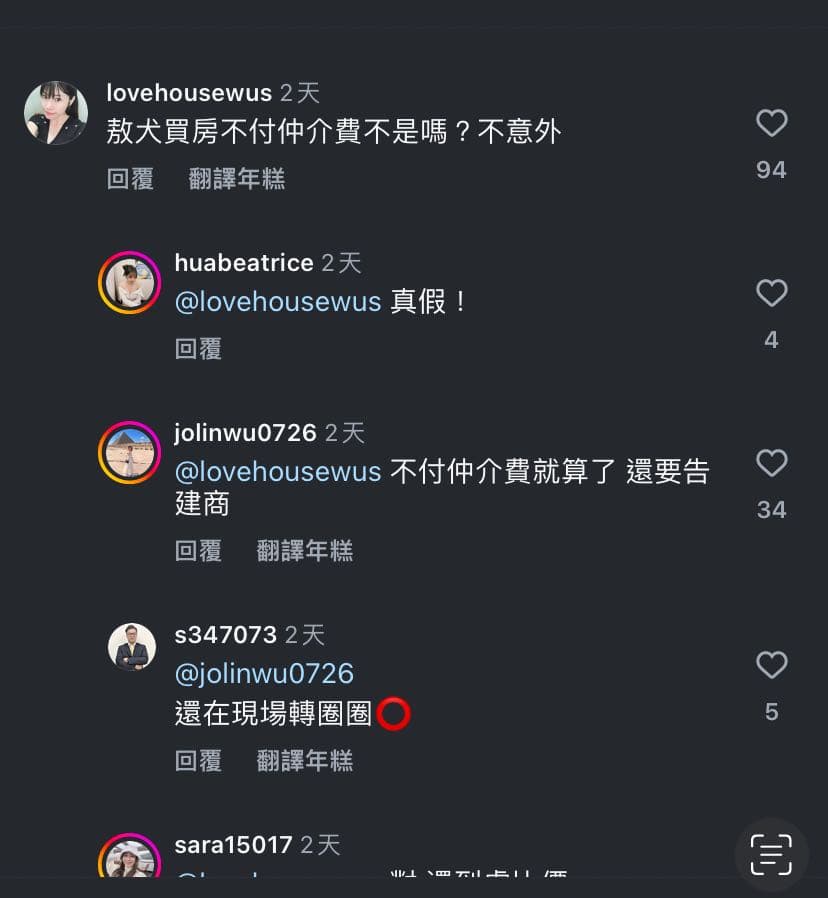Reply to s347073's comment

(x=198, y=761)
